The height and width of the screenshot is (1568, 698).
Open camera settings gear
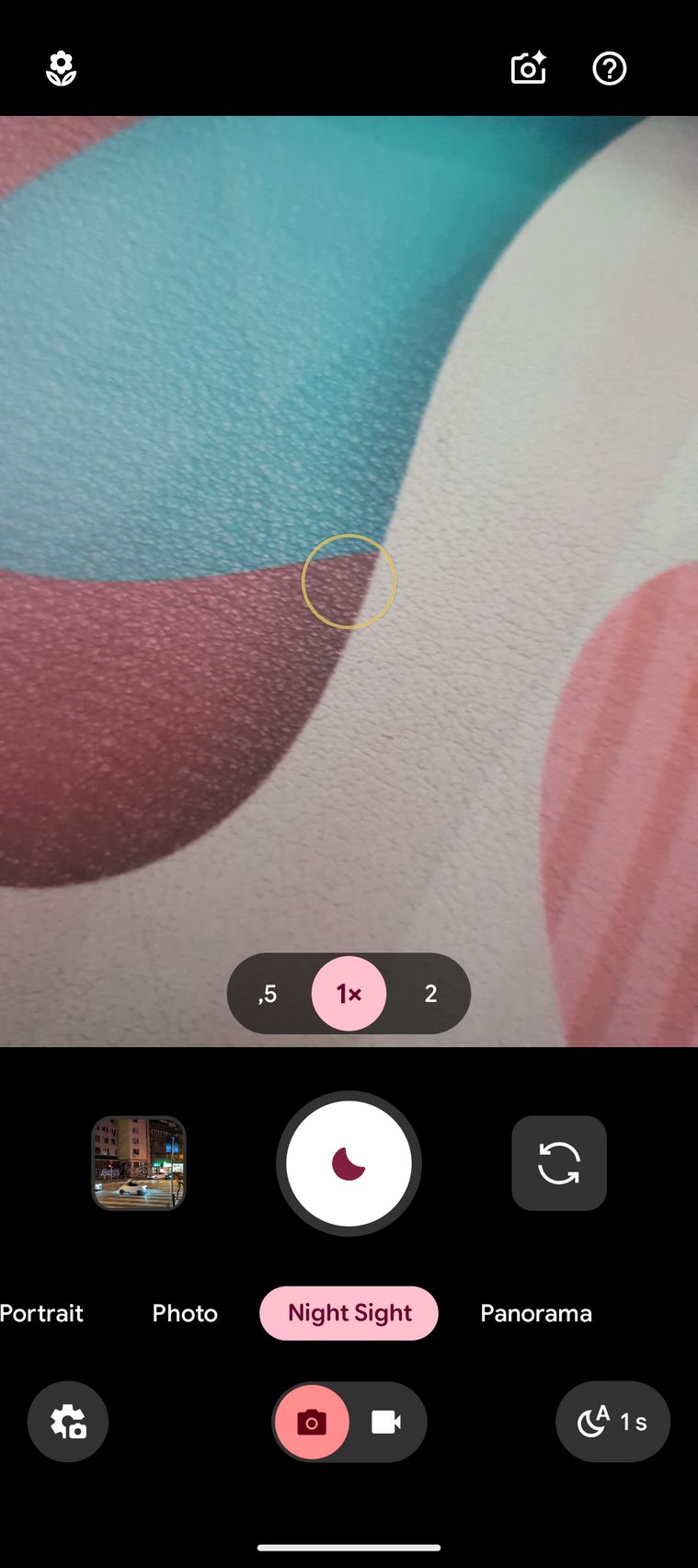coord(68,1422)
